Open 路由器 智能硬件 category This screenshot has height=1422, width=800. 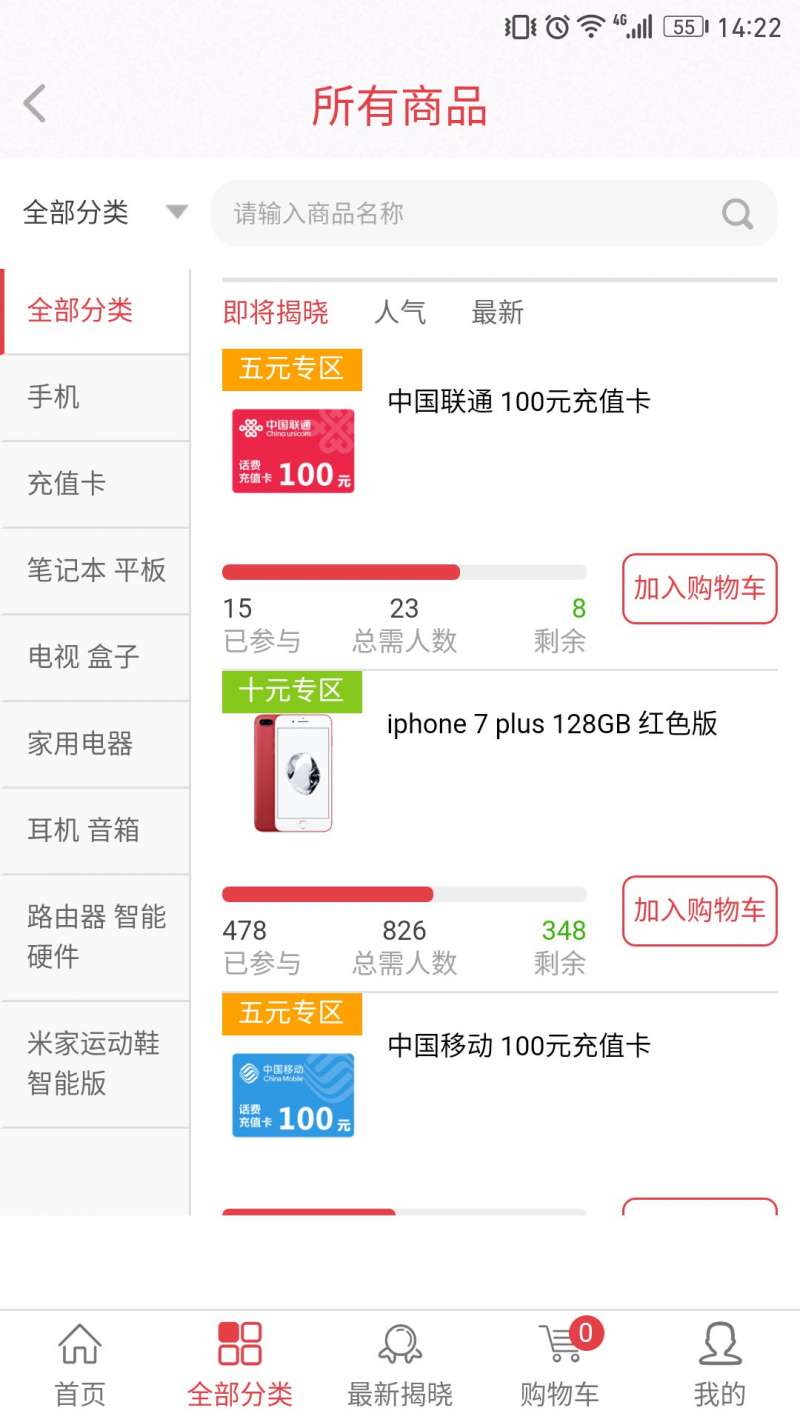95,938
